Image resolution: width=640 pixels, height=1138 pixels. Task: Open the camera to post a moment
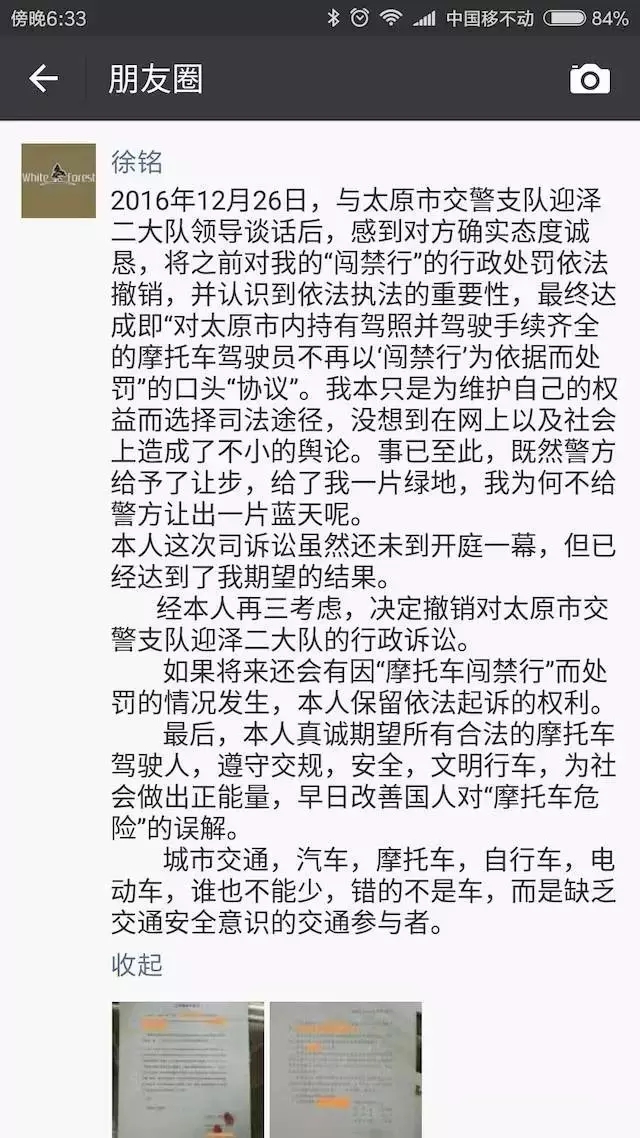click(x=589, y=78)
